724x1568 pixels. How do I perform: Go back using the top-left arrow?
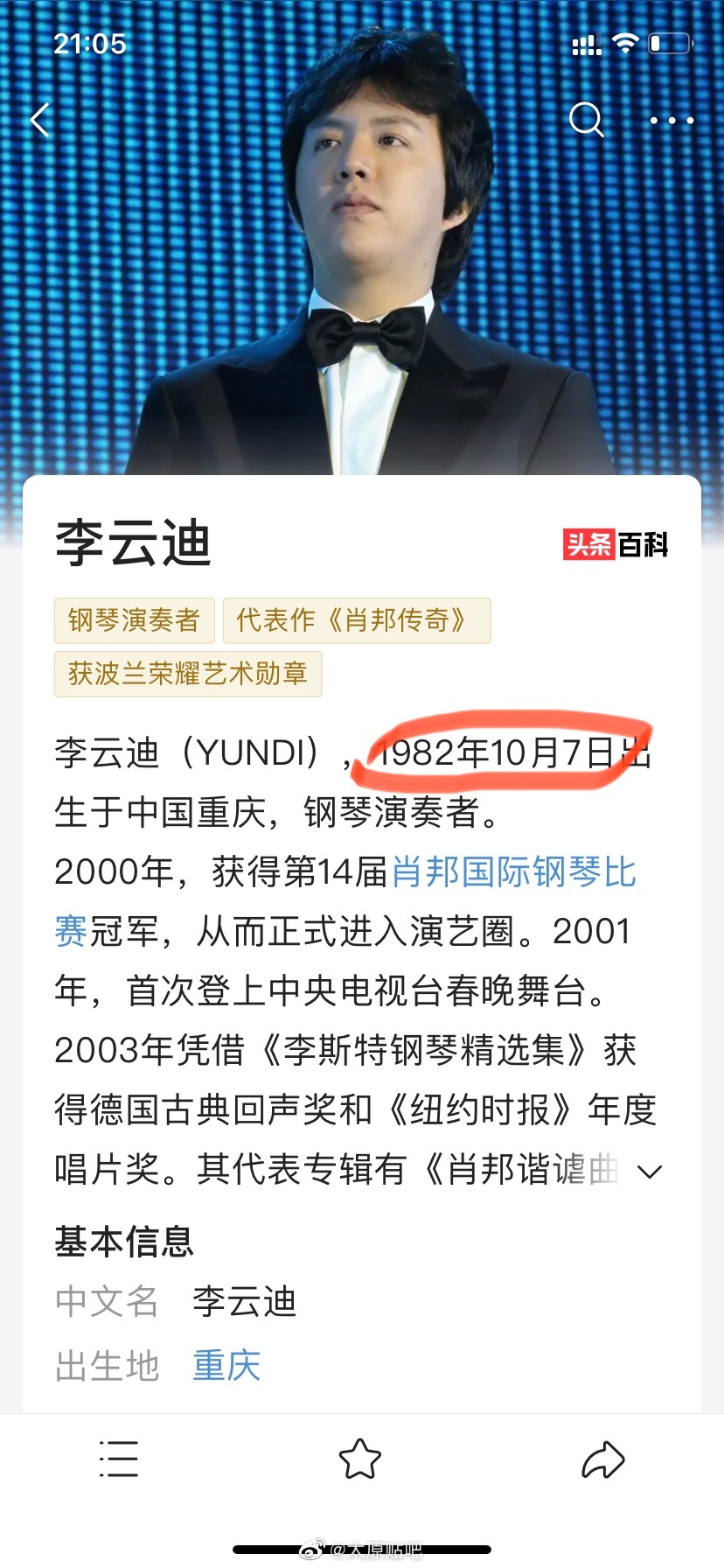pyautogui.click(x=40, y=120)
